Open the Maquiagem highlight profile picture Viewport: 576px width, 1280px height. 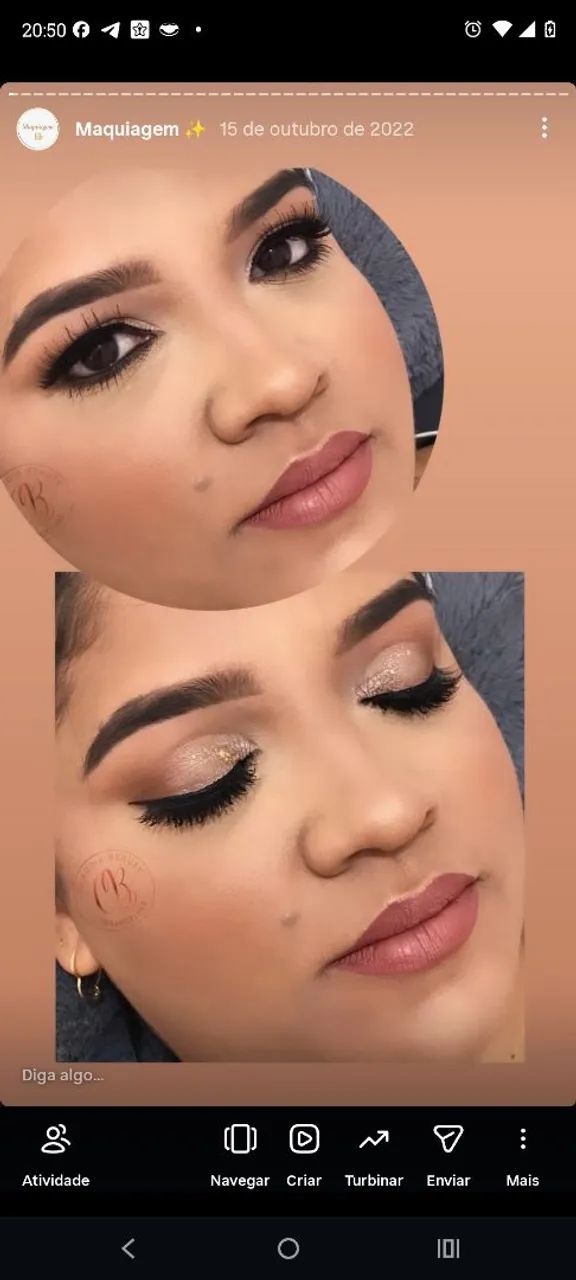[37, 129]
